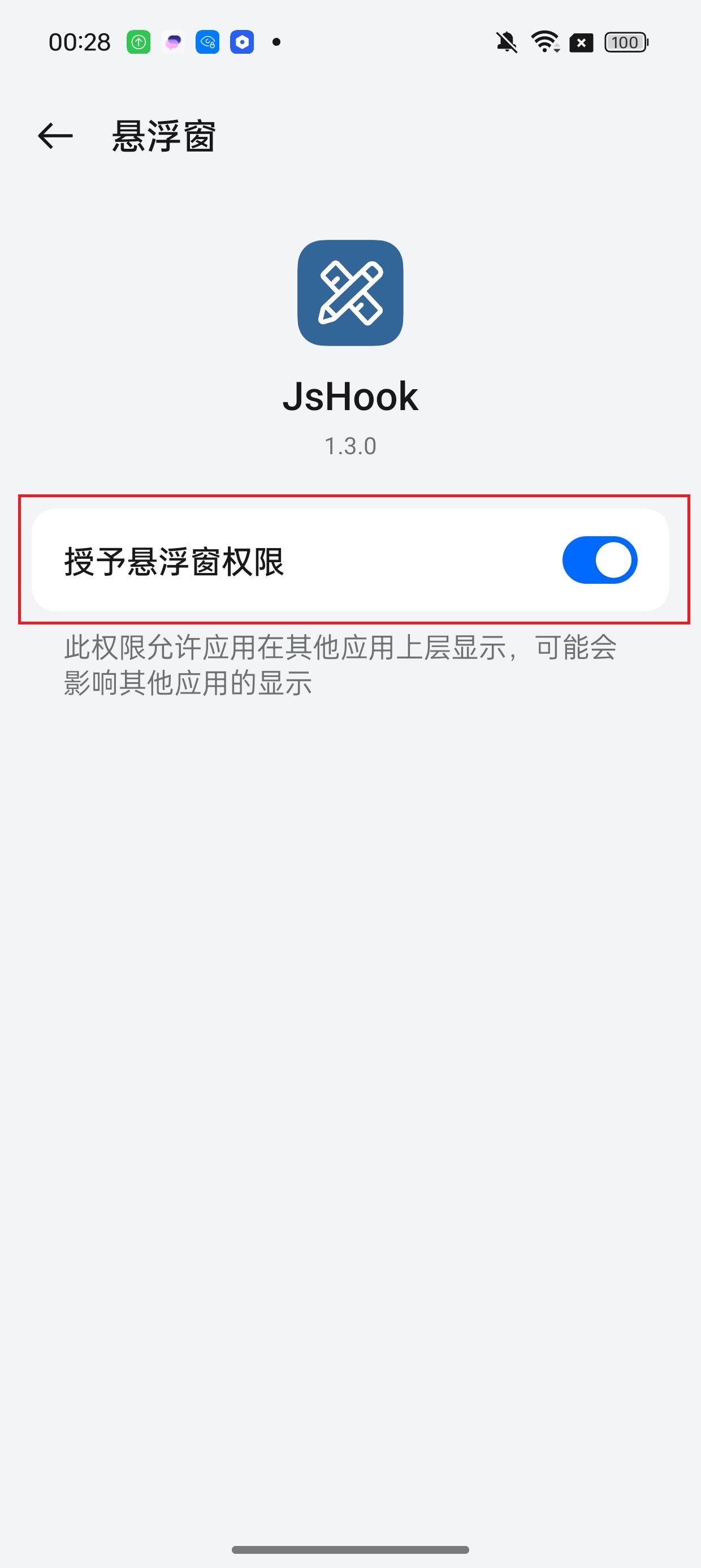
Task: Tap the purple chat bubble notification icon
Action: coord(173,41)
